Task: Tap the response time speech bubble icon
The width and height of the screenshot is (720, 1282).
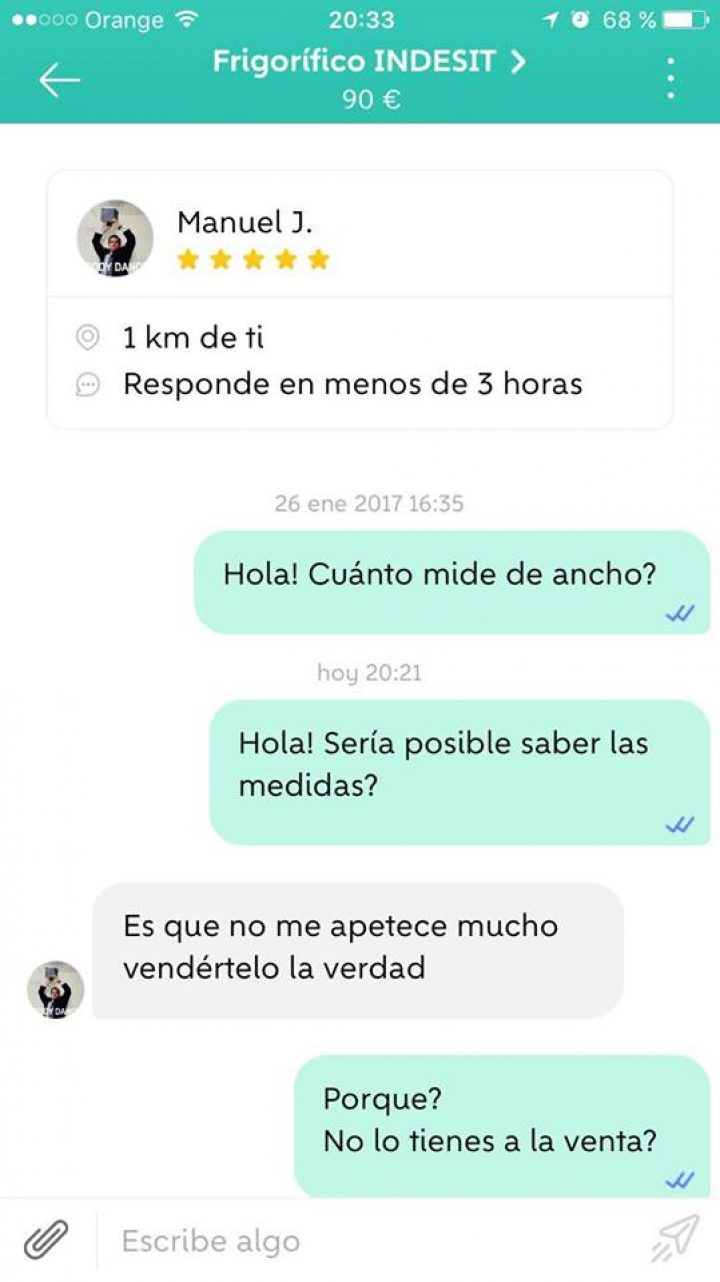Action: [88, 384]
